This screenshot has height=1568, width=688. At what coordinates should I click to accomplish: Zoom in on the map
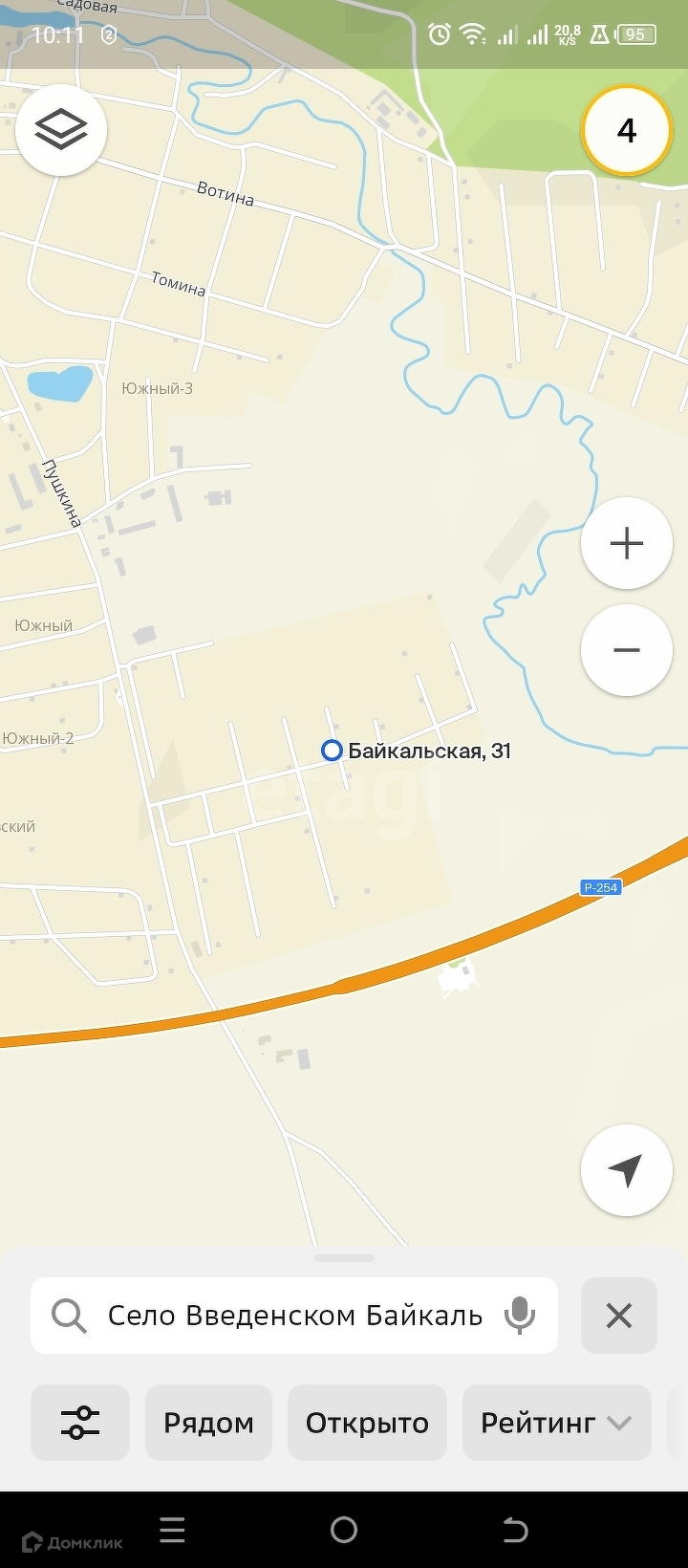627,543
